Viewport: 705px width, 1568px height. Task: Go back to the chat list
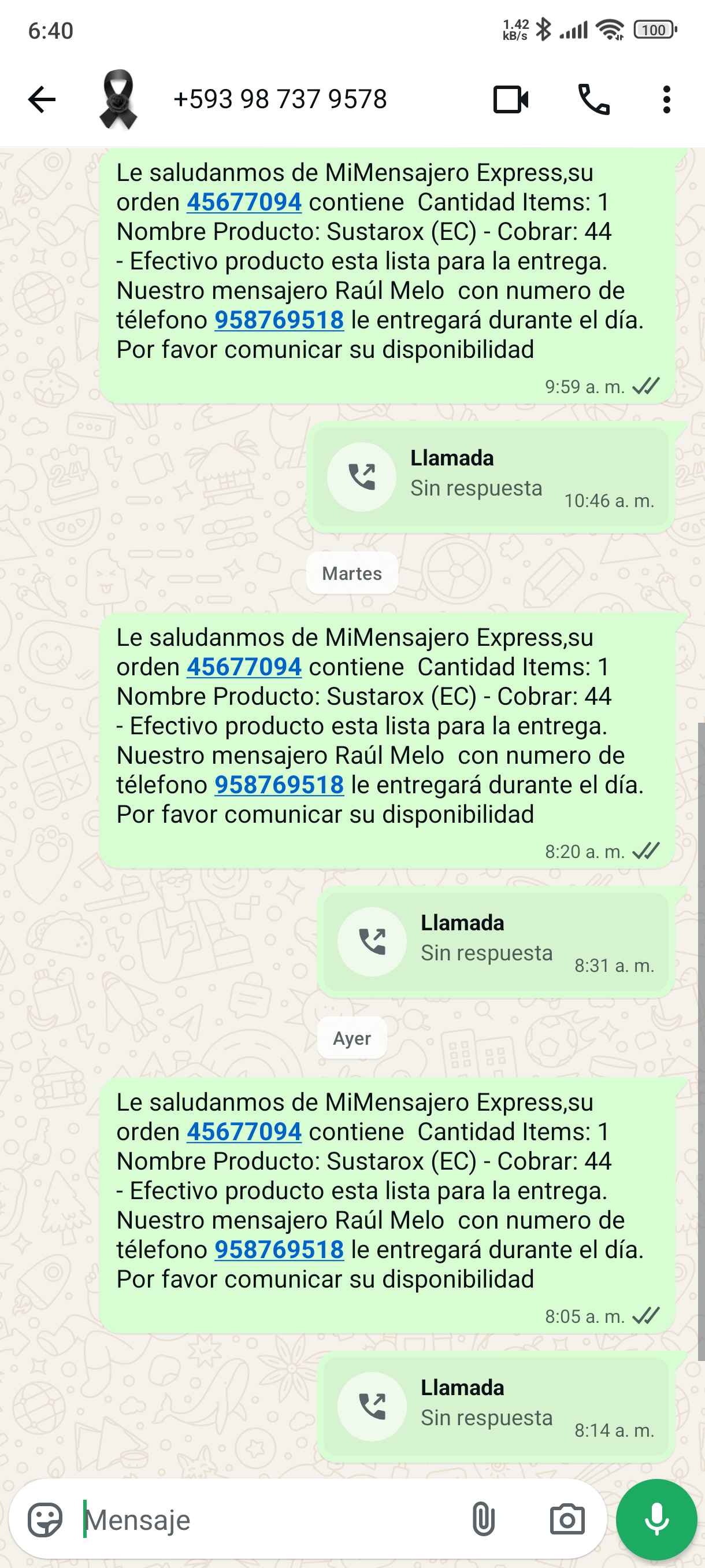click(42, 99)
